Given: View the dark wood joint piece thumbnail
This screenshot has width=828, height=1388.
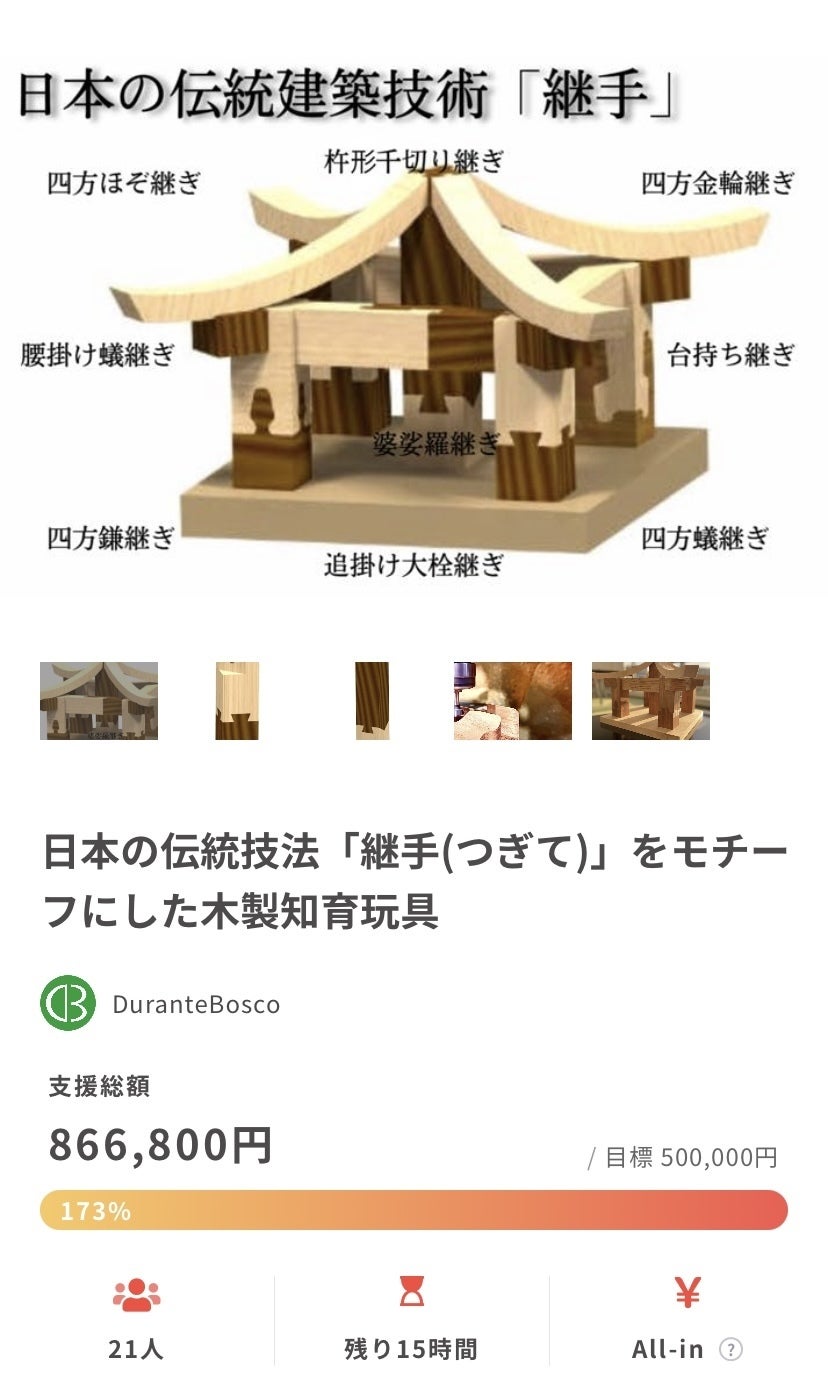Looking at the screenshot, I should pos(372,701).
